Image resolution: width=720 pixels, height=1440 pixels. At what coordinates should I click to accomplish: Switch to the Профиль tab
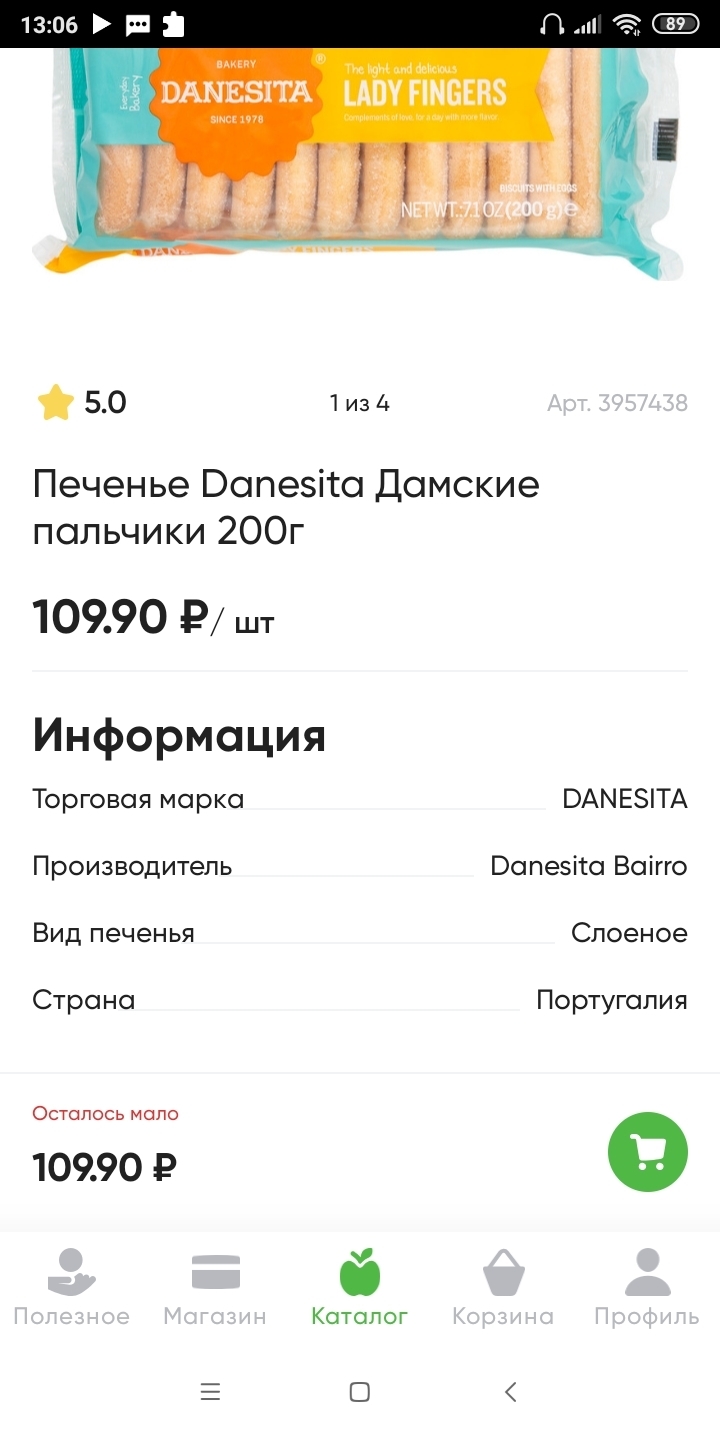647,1288
